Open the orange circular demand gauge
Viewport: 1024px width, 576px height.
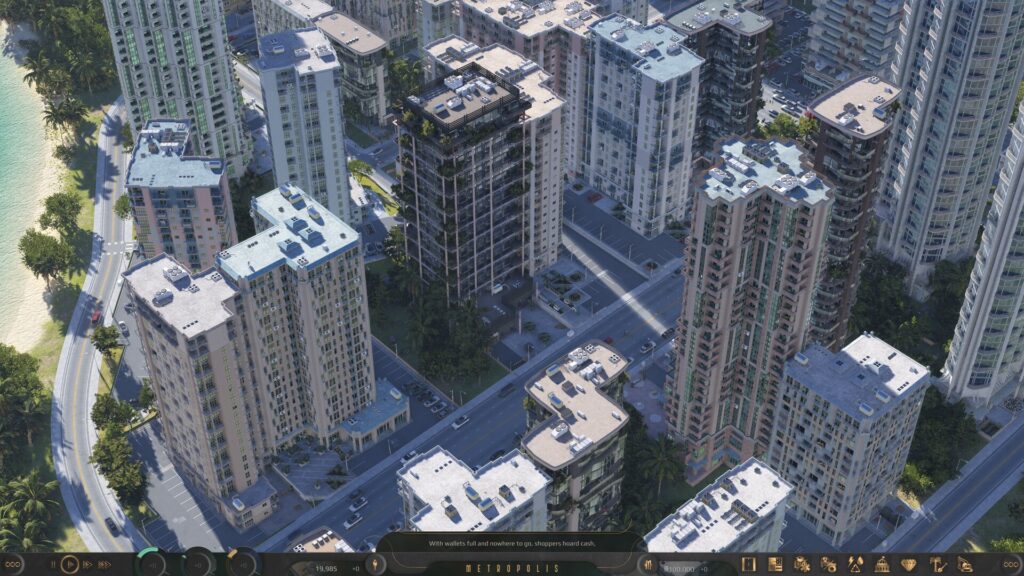point(243,564)
